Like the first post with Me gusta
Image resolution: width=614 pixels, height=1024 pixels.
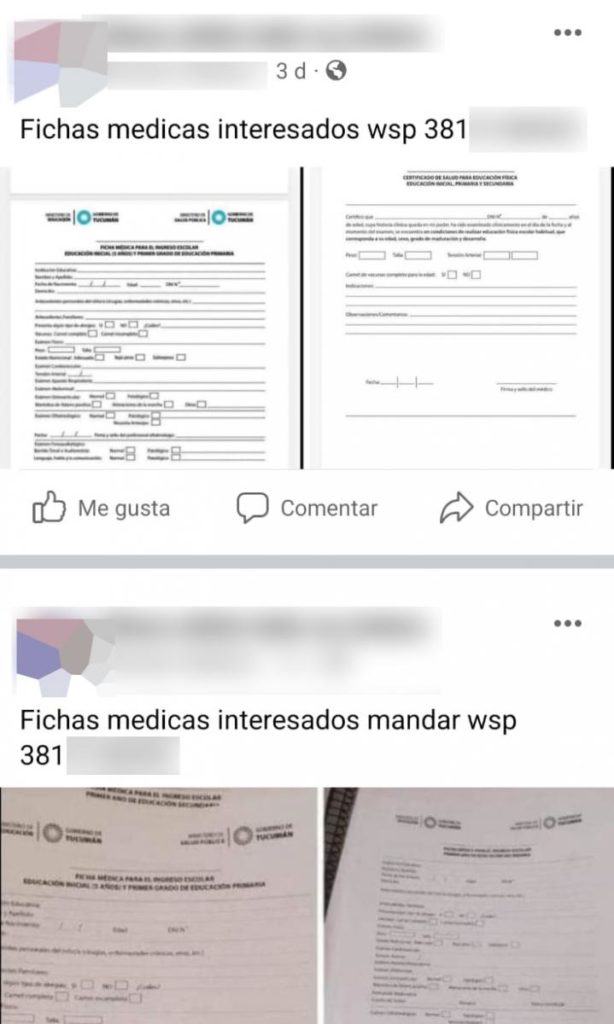(x=102, y=508)
